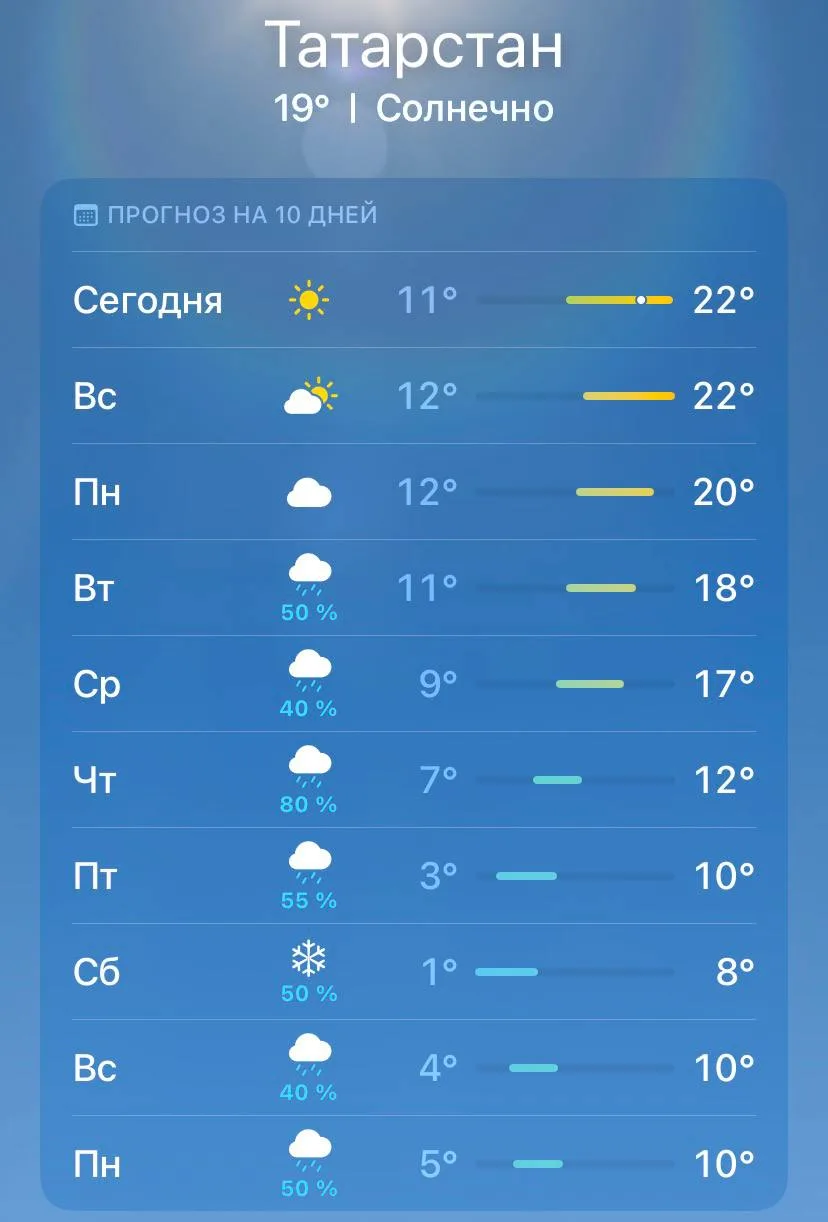Open the Вс row with low 4°
The height and width of the screenshot is (1222, 828).
(414, 1068)
